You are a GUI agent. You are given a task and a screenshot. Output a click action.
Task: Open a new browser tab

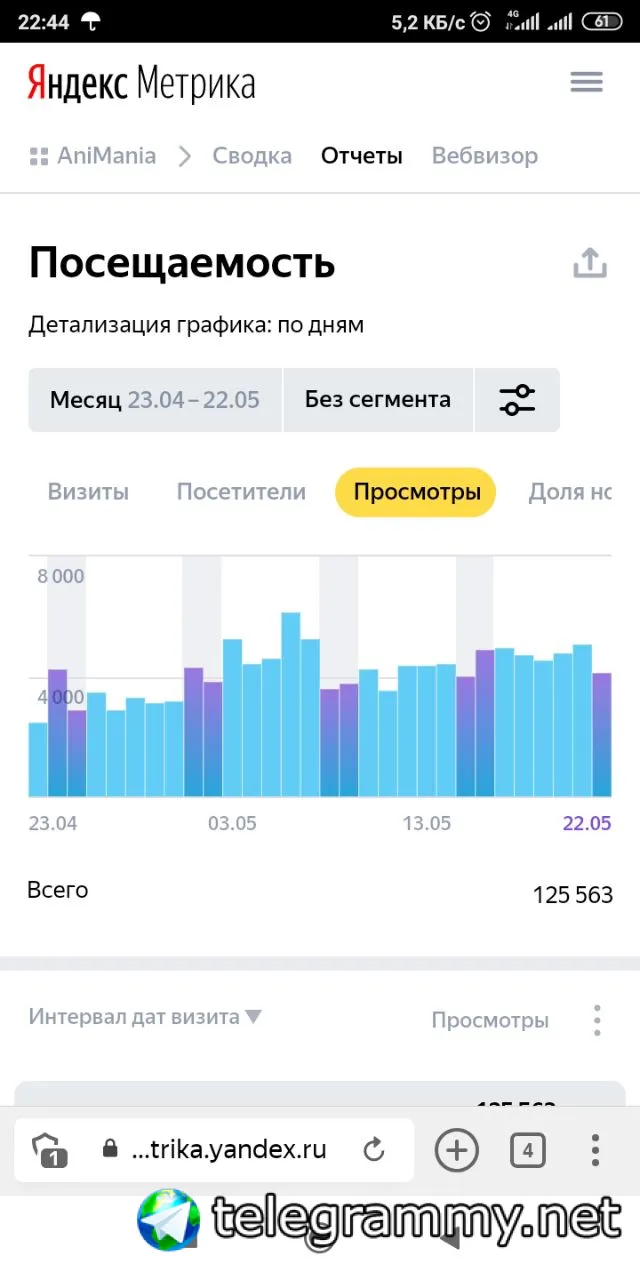click(x=457, y=1150)
